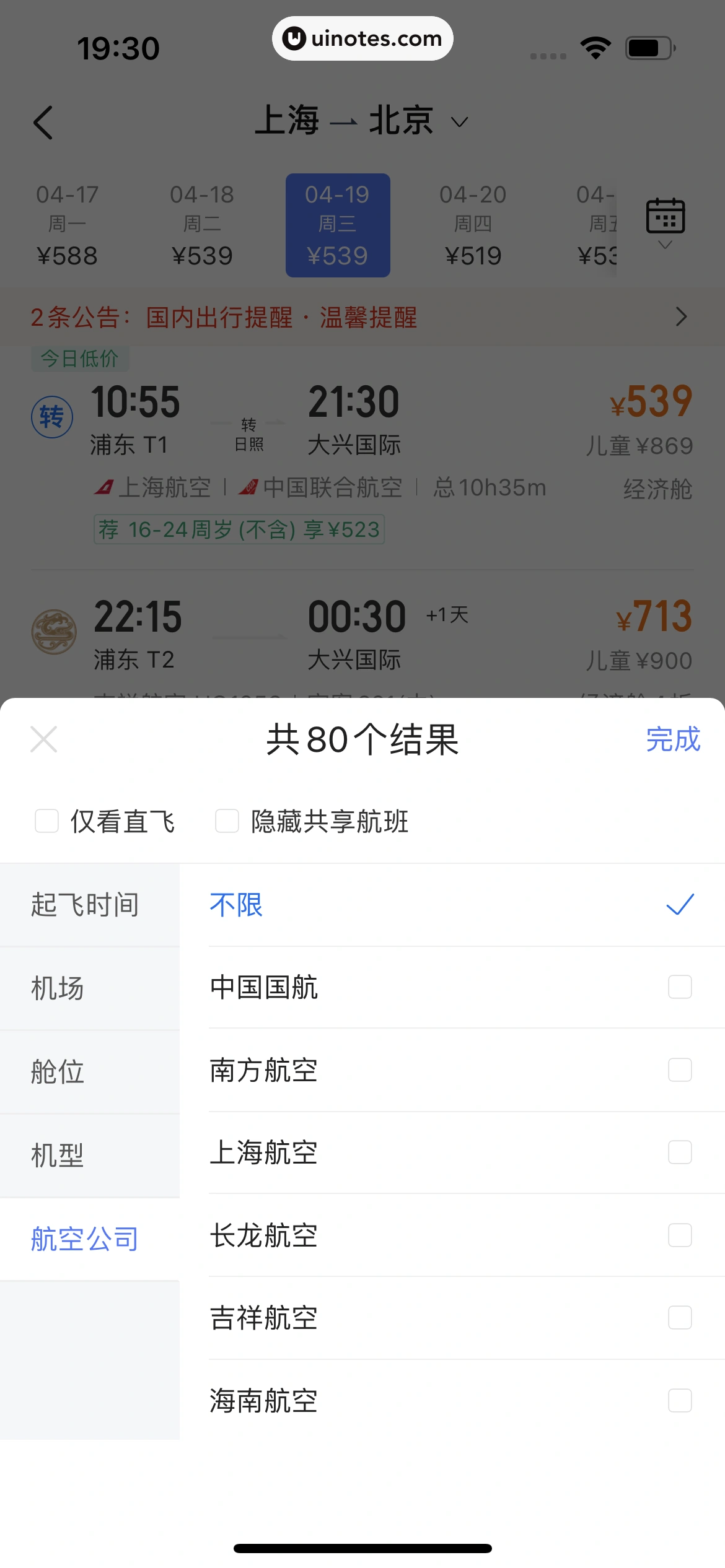Tap 完成 to apply filters
Image resolution: width=725 pixels, height=1568 pixels.
672,739
